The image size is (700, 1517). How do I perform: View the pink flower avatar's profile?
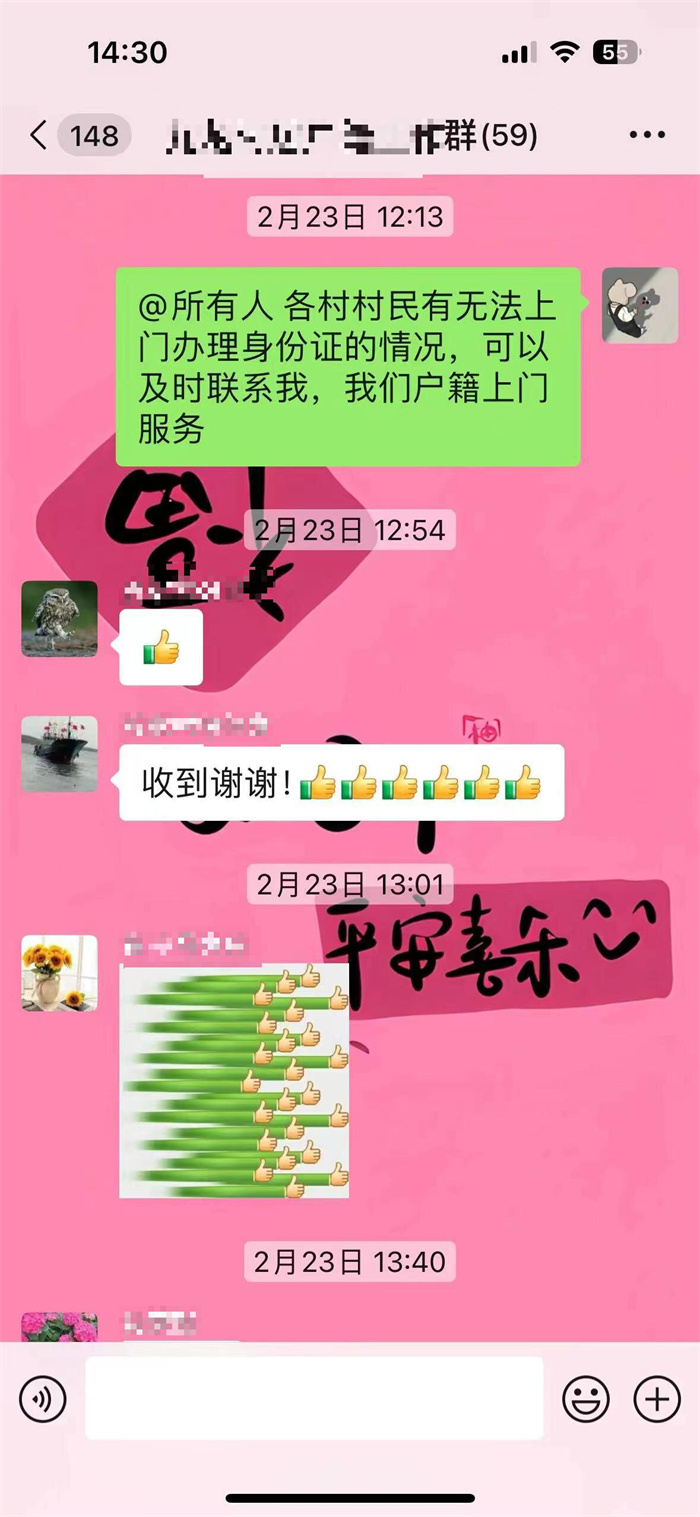60,1327
